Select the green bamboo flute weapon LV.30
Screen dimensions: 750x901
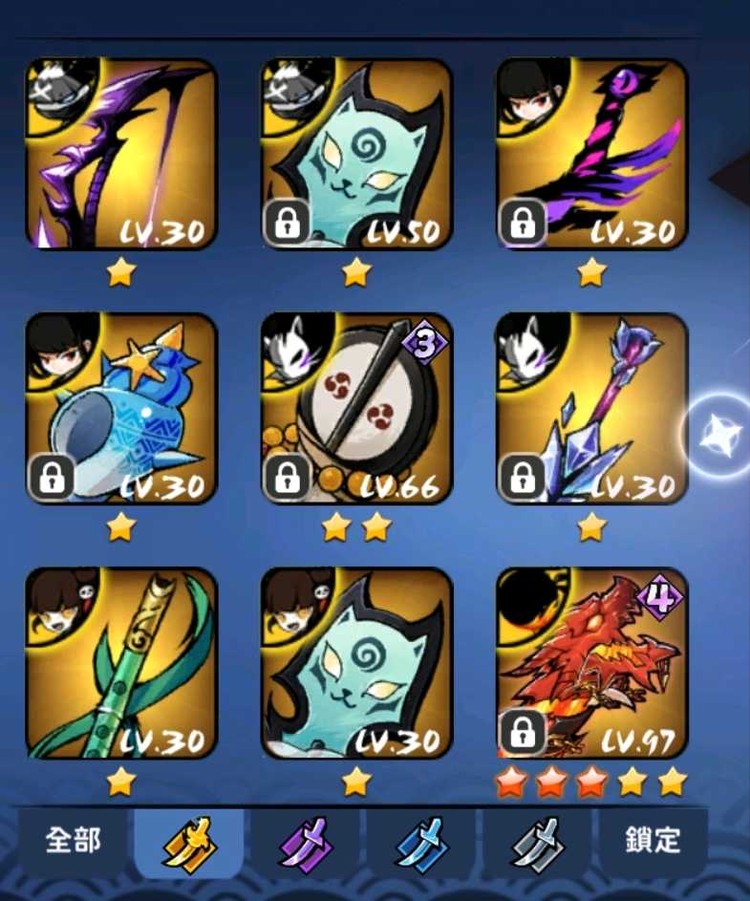click(121, 662)
